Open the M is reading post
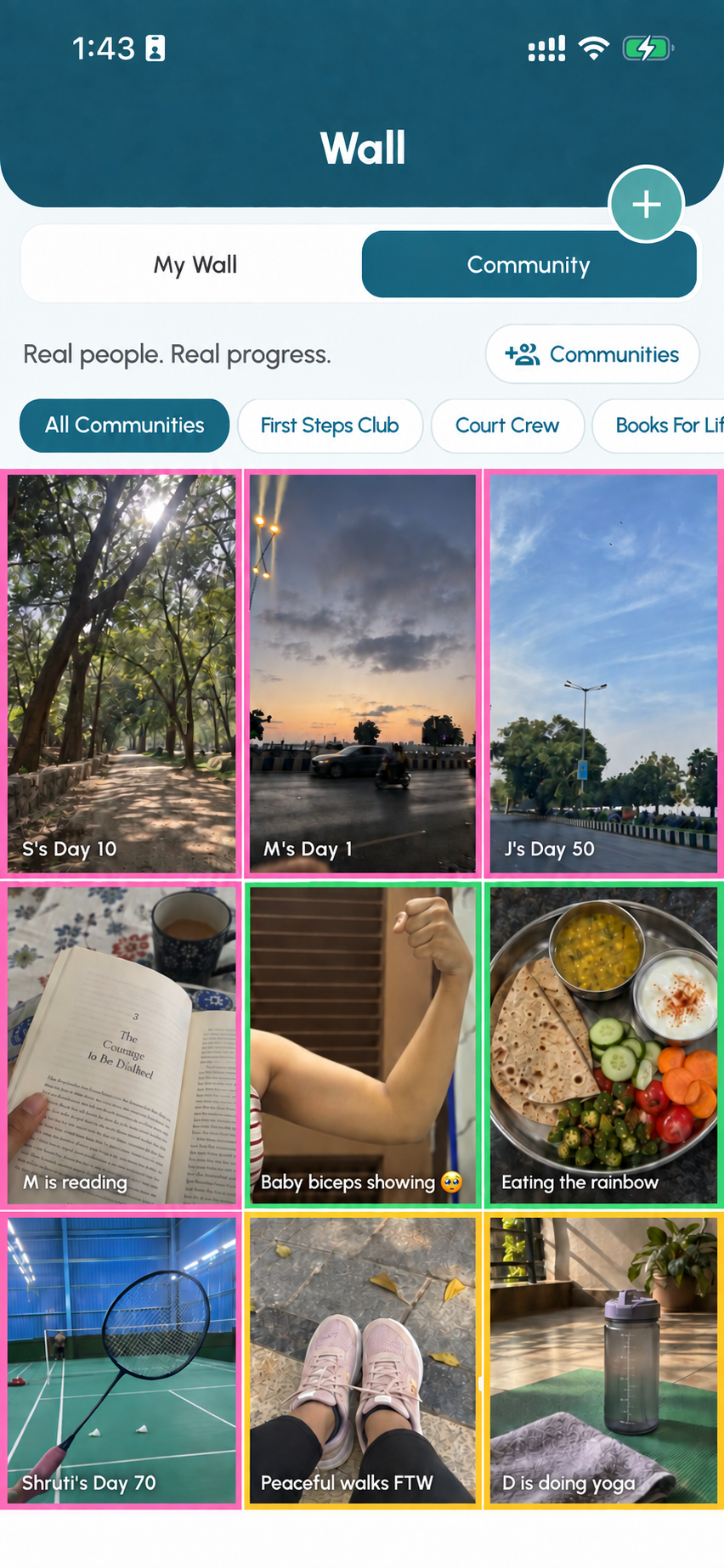This screenshot has width=724, height=1568. click(122, 1046)
